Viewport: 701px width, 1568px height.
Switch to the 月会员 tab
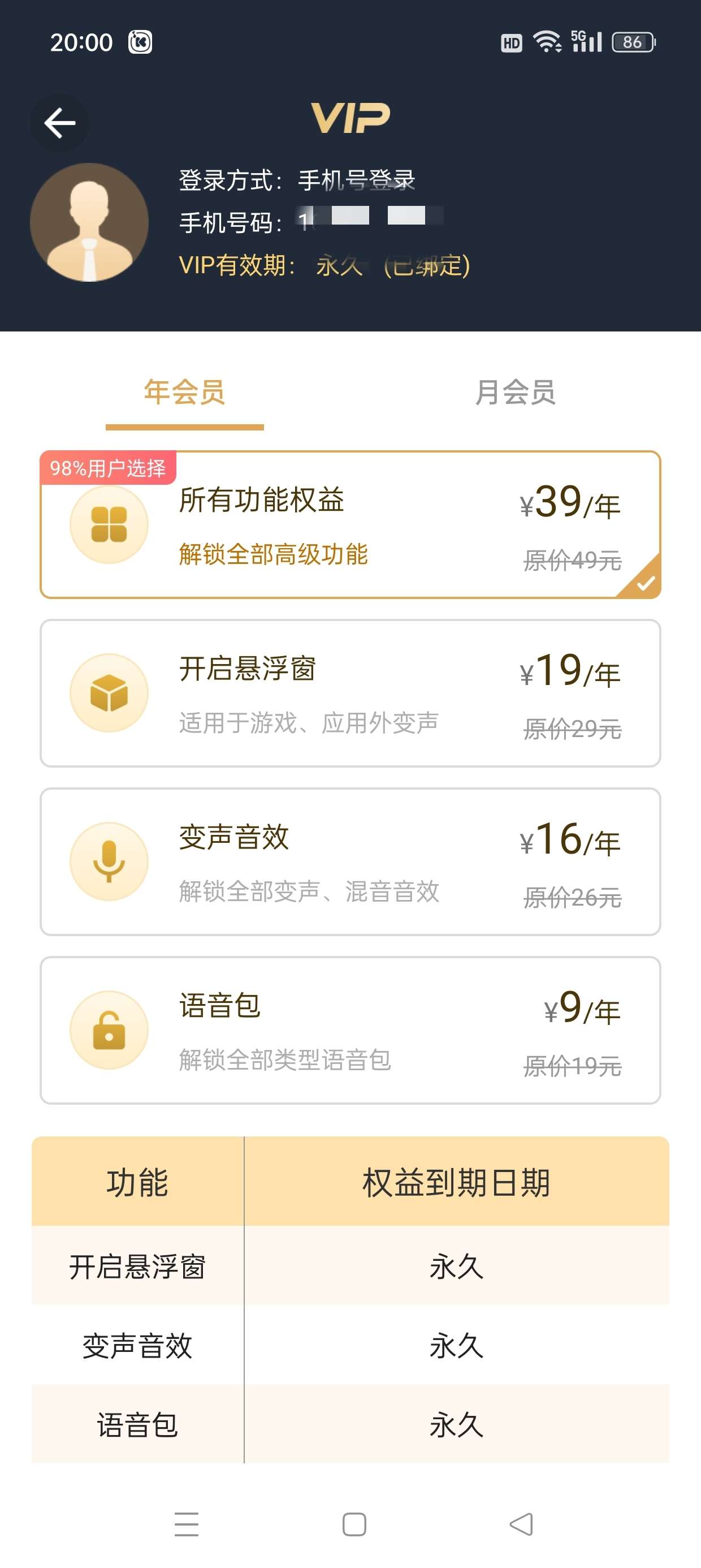tap(515, 393)
